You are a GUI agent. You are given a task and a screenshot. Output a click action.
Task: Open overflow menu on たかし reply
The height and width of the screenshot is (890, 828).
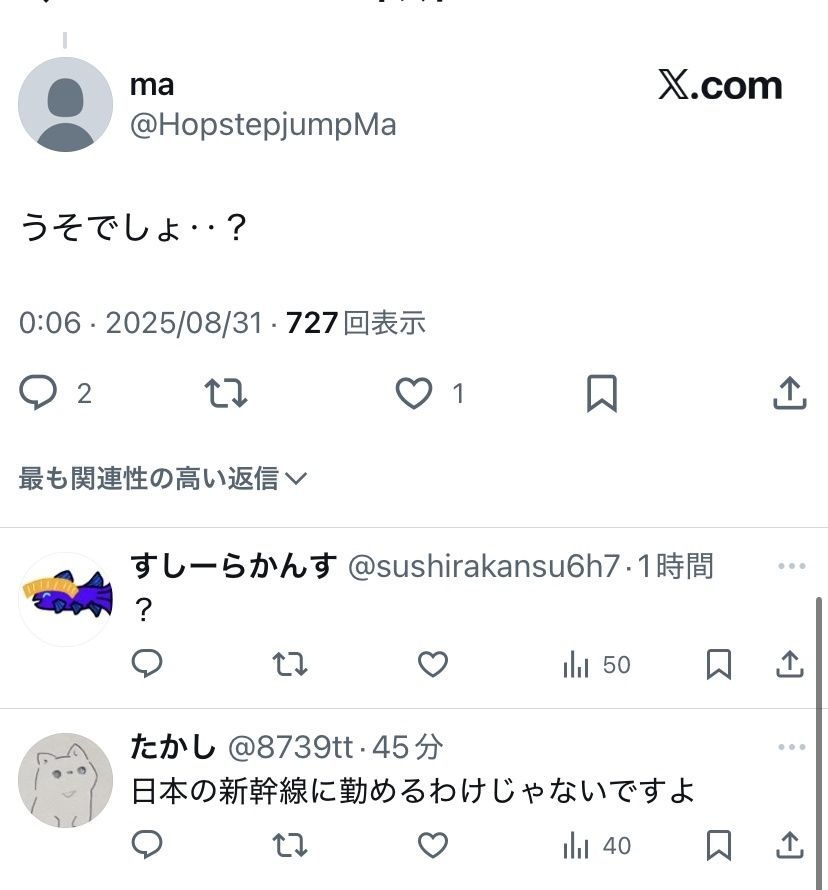coord(790,747)
